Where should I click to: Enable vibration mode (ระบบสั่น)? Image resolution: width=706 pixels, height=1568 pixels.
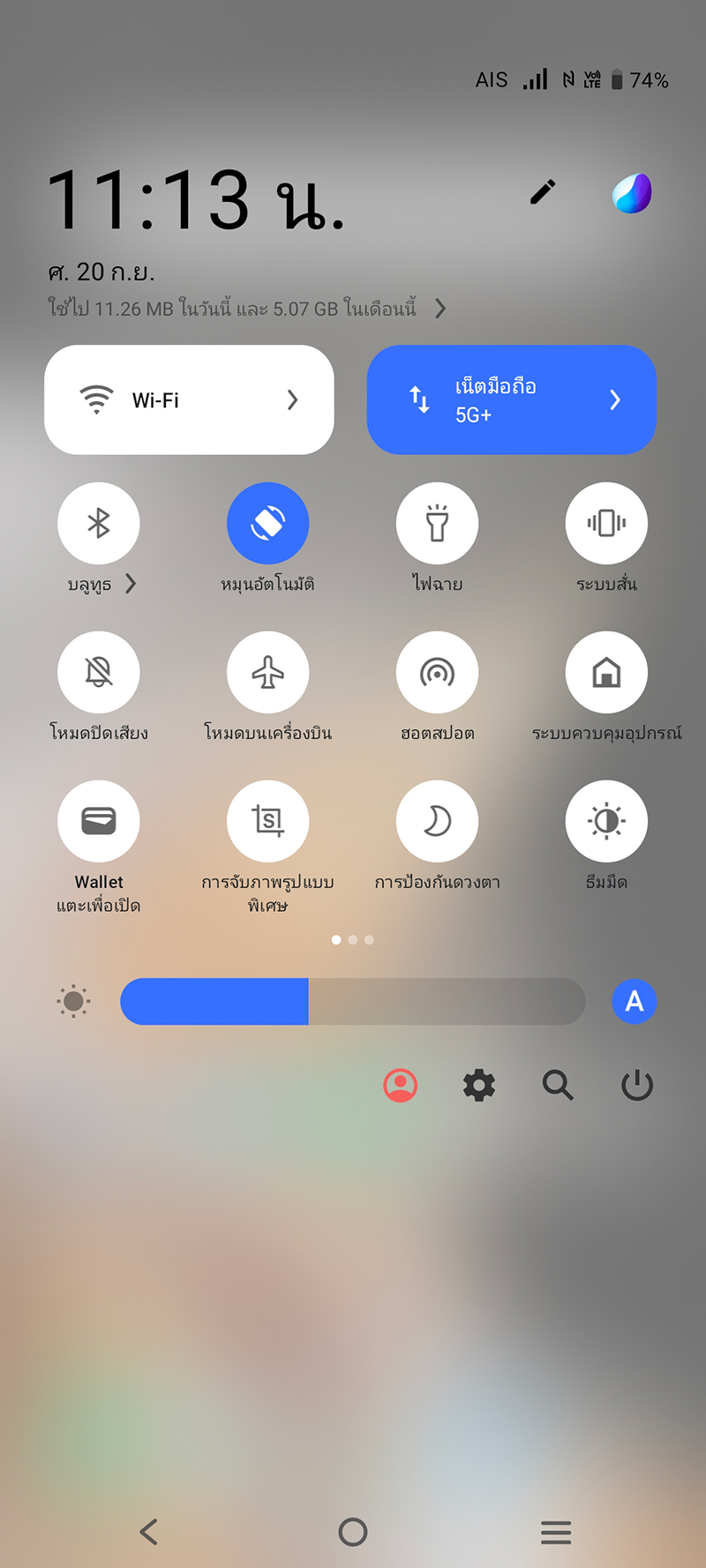(606, 523)
